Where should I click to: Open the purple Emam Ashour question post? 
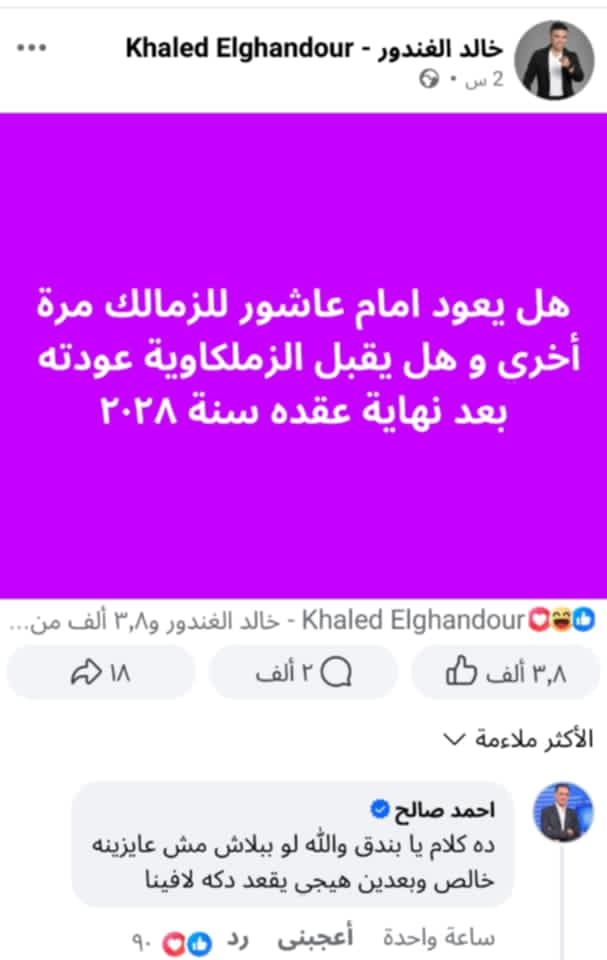point(303,355)
